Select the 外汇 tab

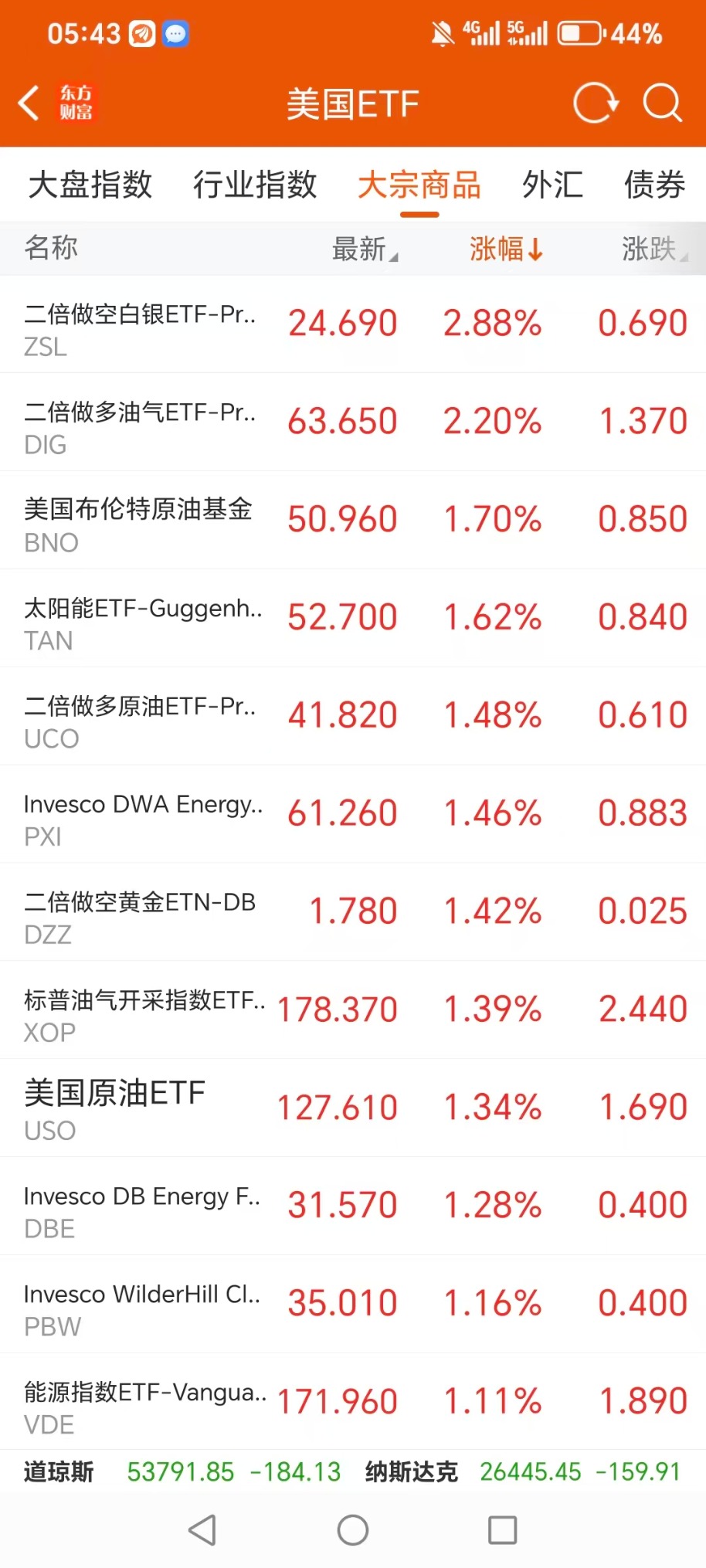[x=552, y=185]
